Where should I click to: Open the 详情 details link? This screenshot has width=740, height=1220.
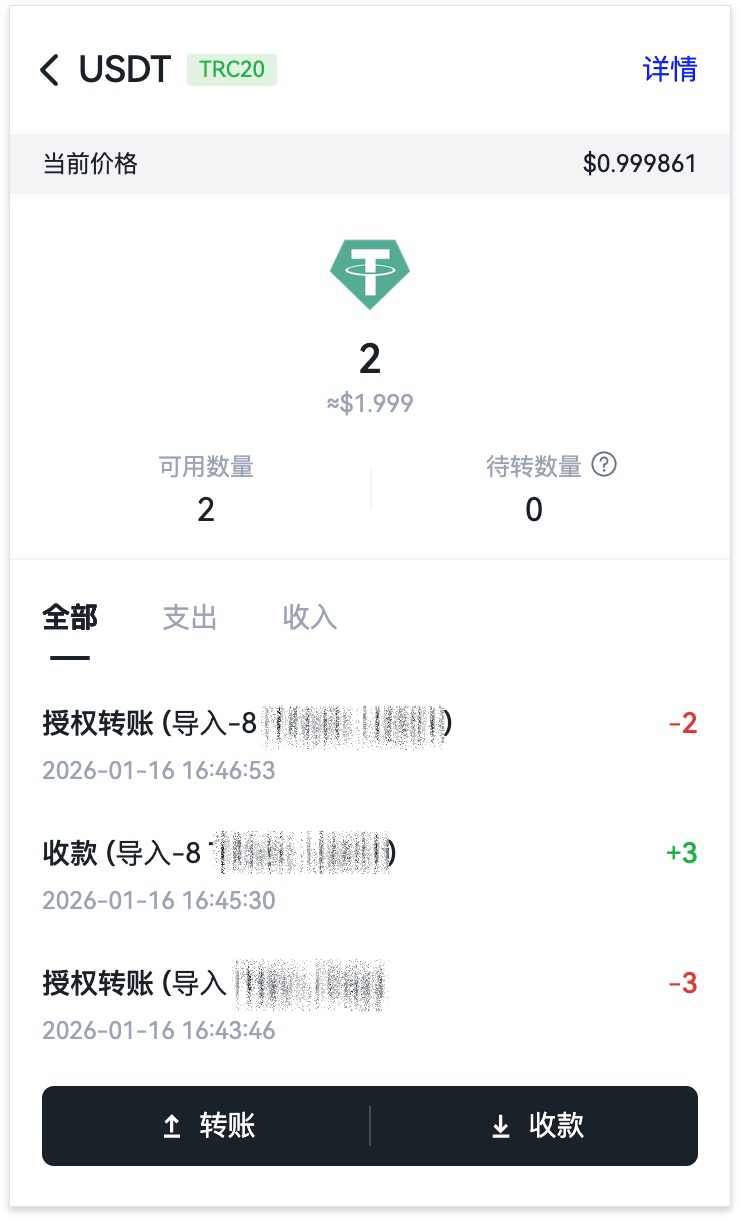coord(669,69)
